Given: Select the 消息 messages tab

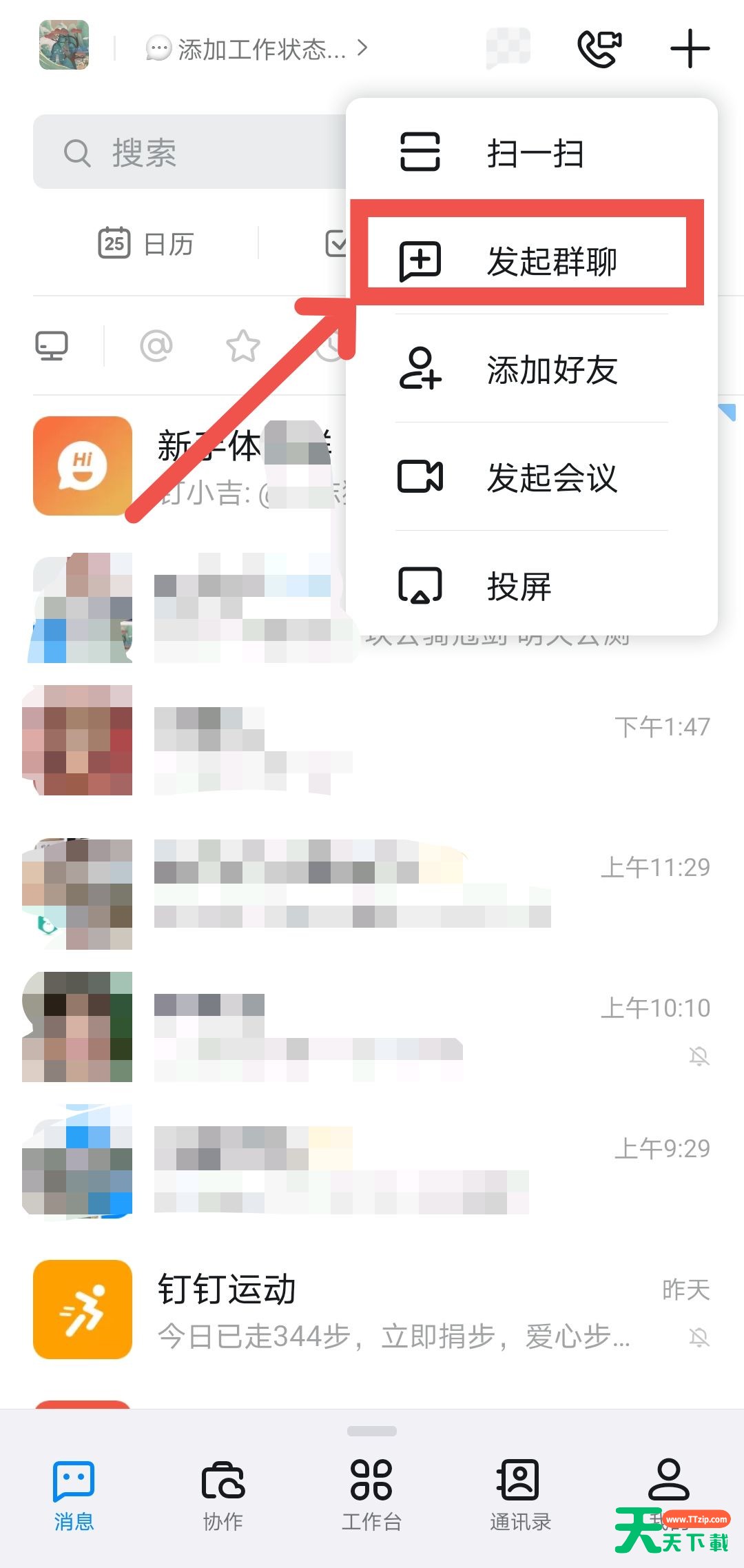Looking at the screenshot, I should (x=74, y=1494).
